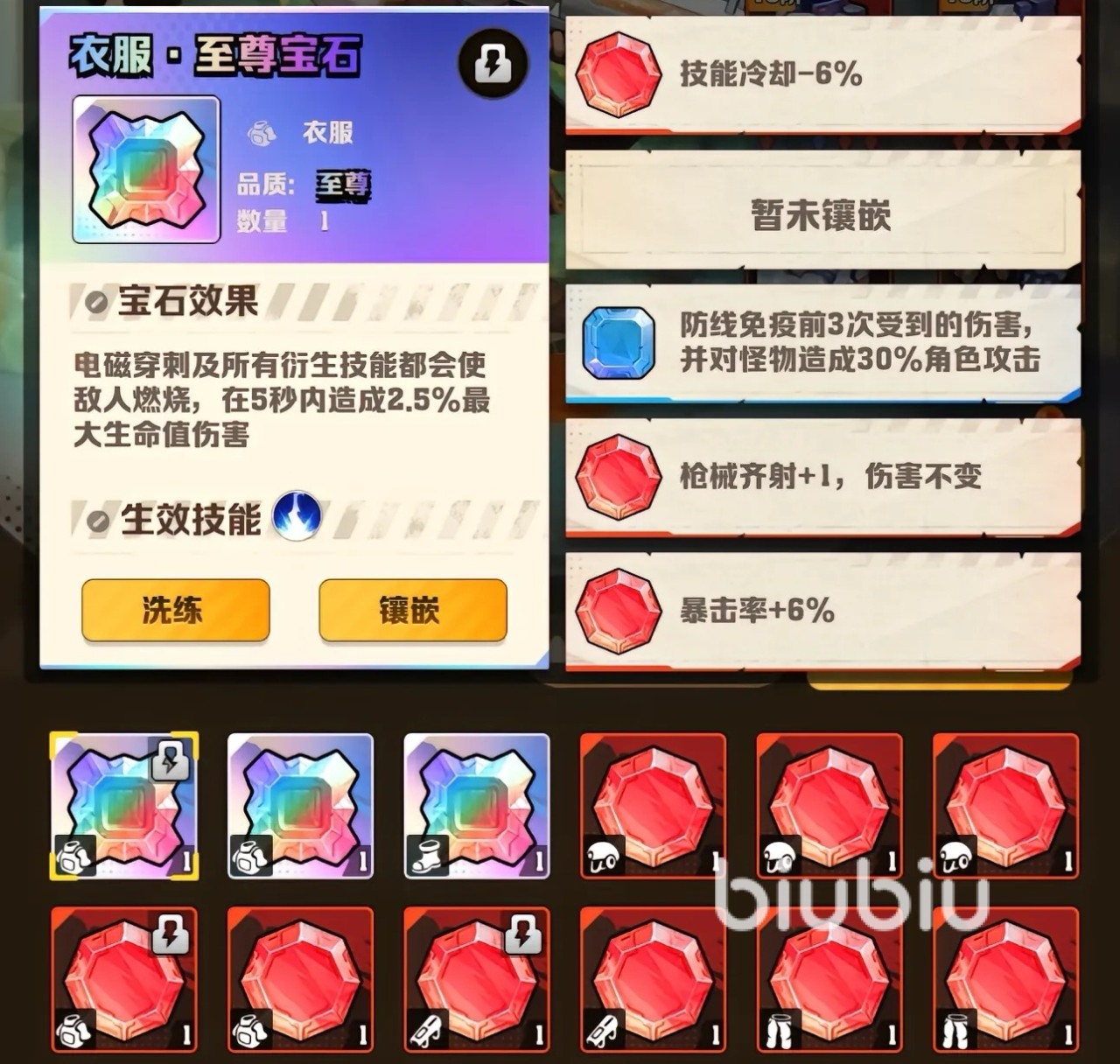The width and height of the screenshot is (1120, 1064).
Task: Select the 暴击率+6% gem slot
Action: tap(822, 610)
